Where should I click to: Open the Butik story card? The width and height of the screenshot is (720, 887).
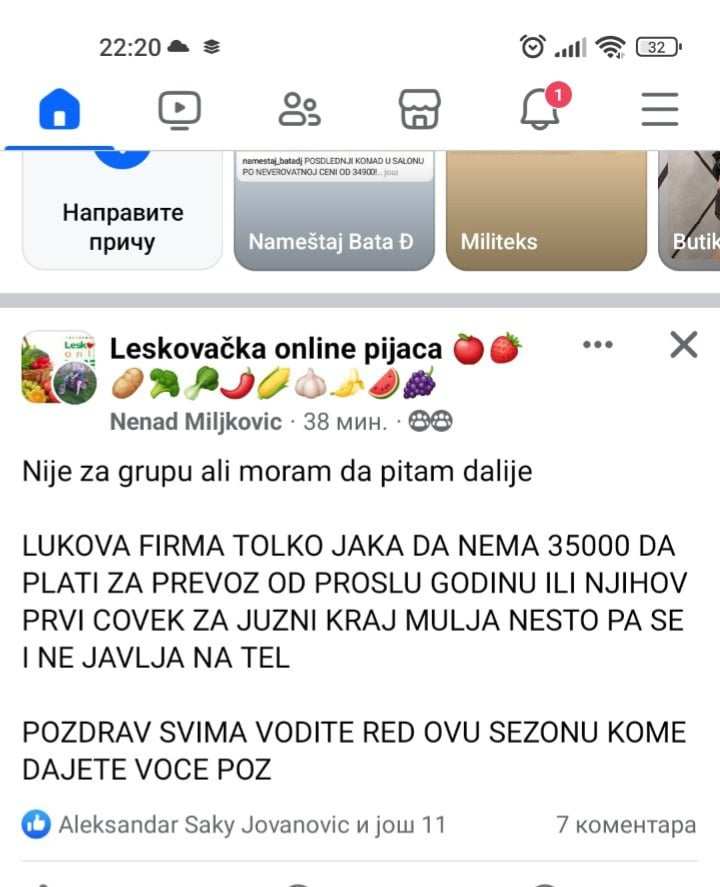tap(692, 210)
